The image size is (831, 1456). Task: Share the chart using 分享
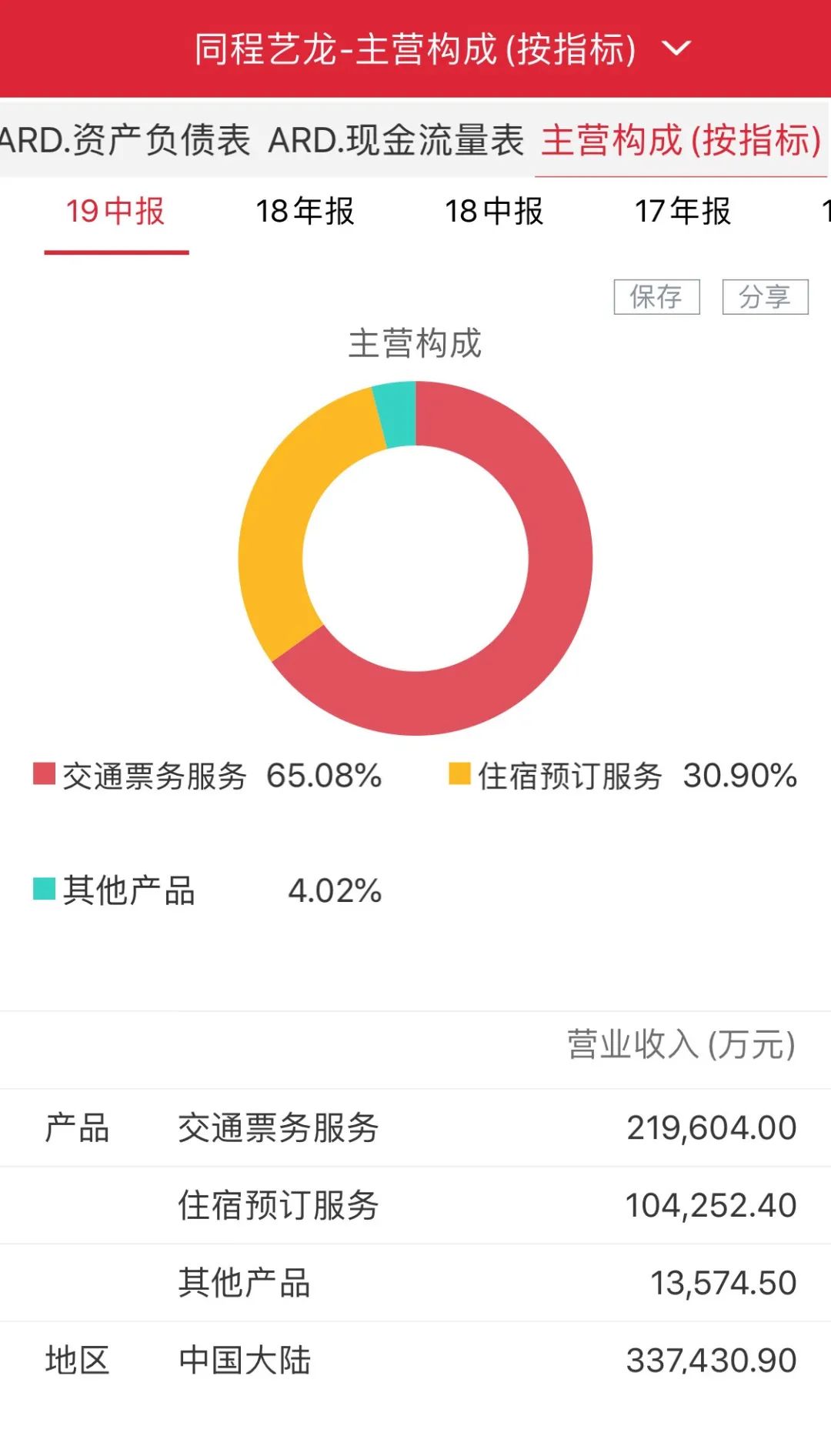pos(766,297)
